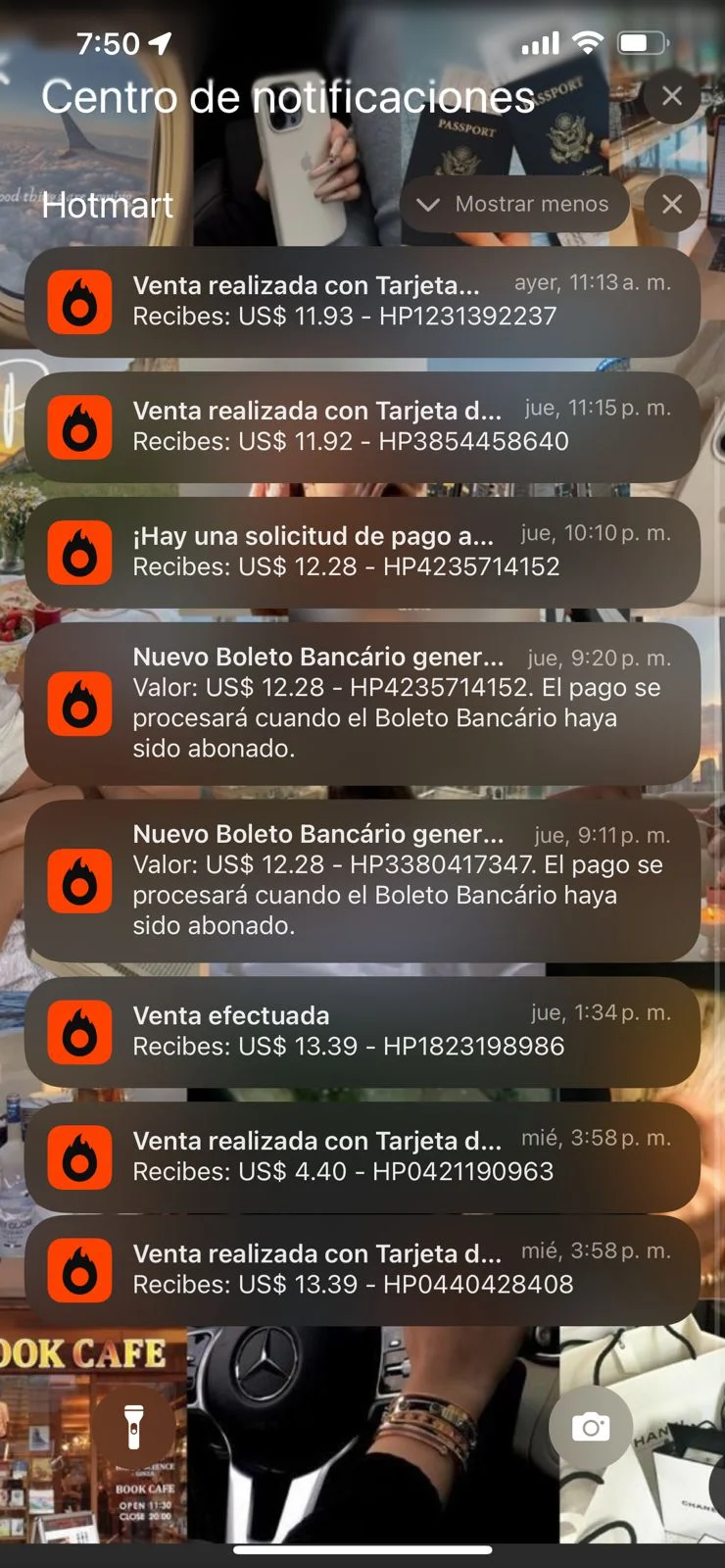This screenshot has width=725, height=1568.
Task: Turn on the flashlight
Action: click(134, 1427)
